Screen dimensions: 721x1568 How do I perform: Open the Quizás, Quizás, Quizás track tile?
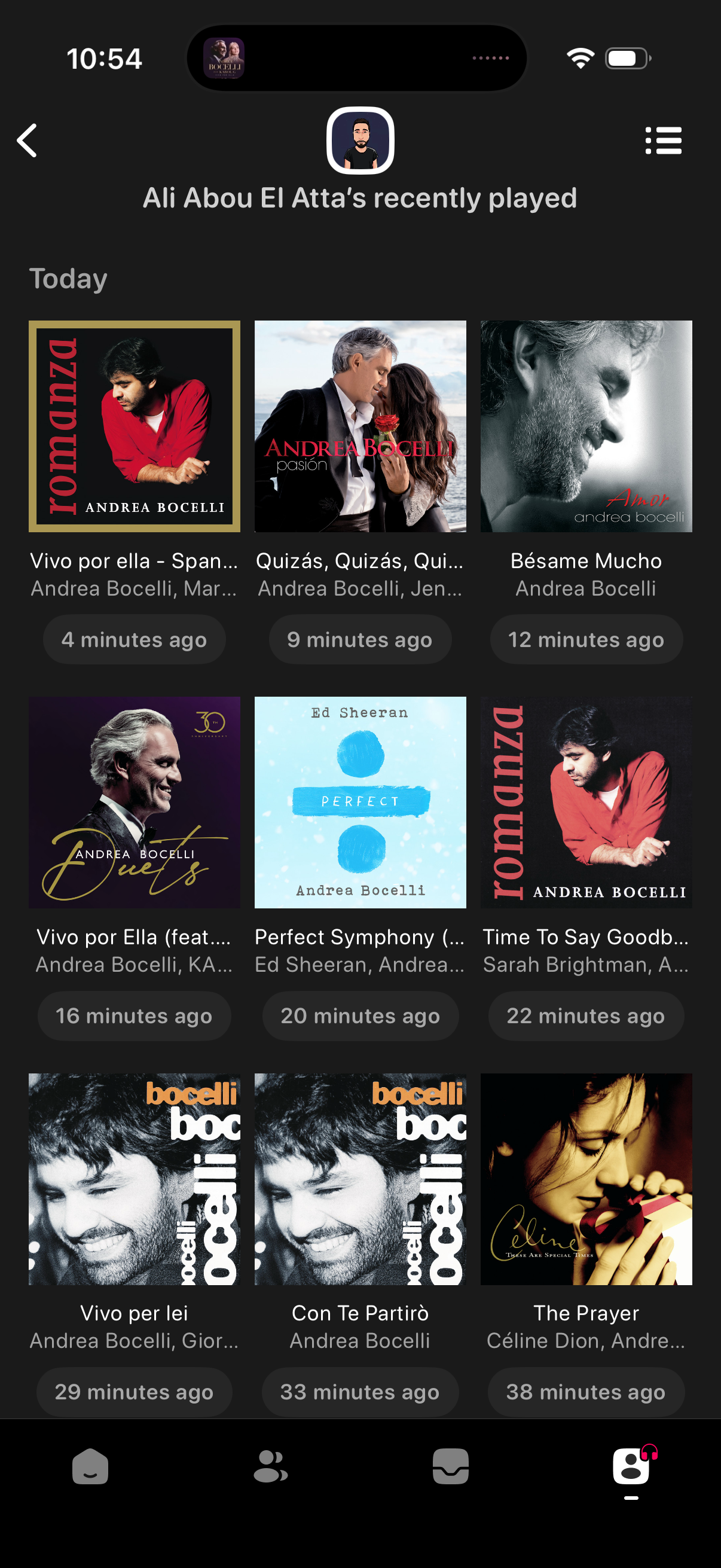pos(360,426)
